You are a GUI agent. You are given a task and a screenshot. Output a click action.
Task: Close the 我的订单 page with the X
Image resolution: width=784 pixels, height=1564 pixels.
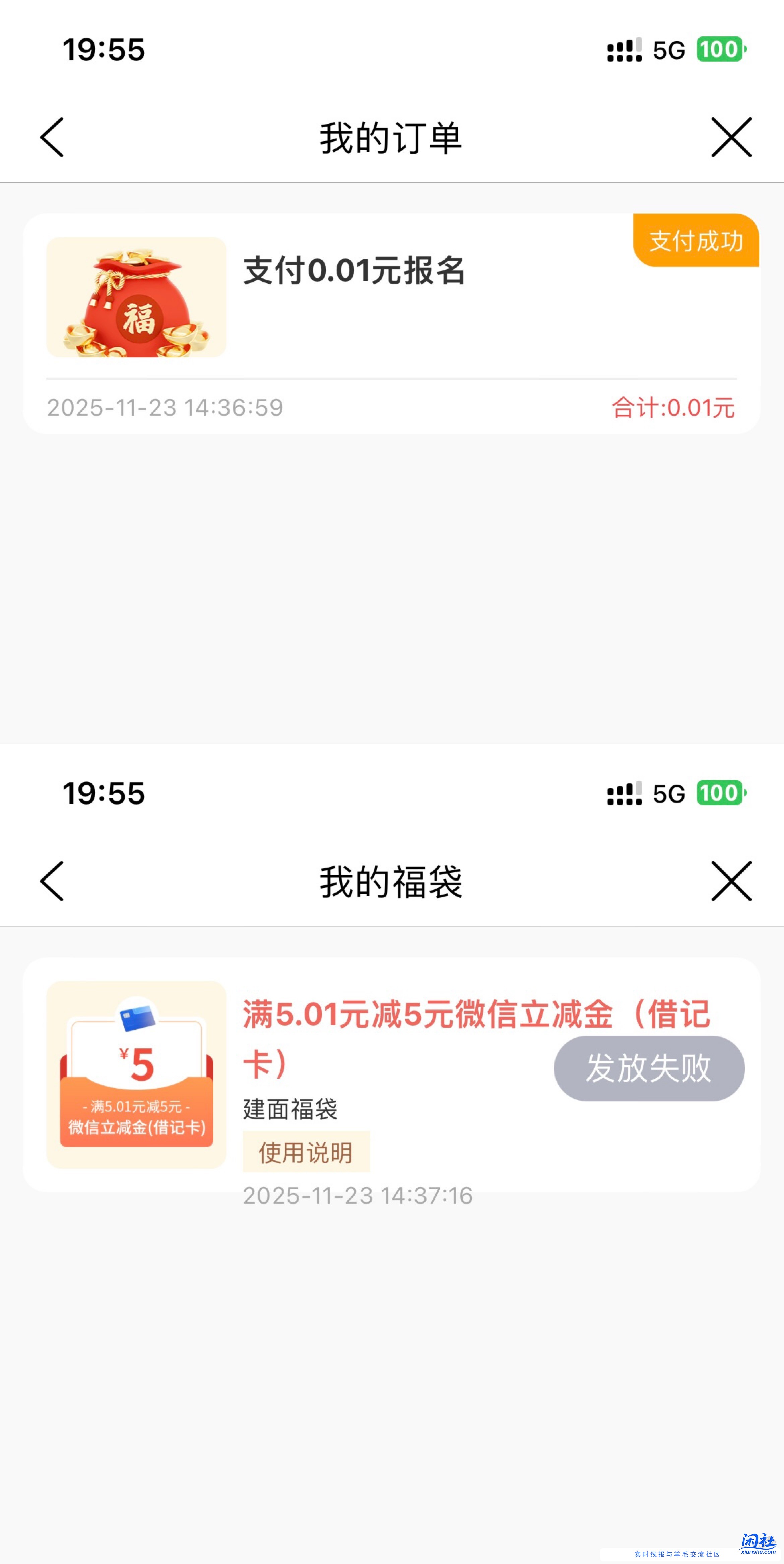pos(732,137)
